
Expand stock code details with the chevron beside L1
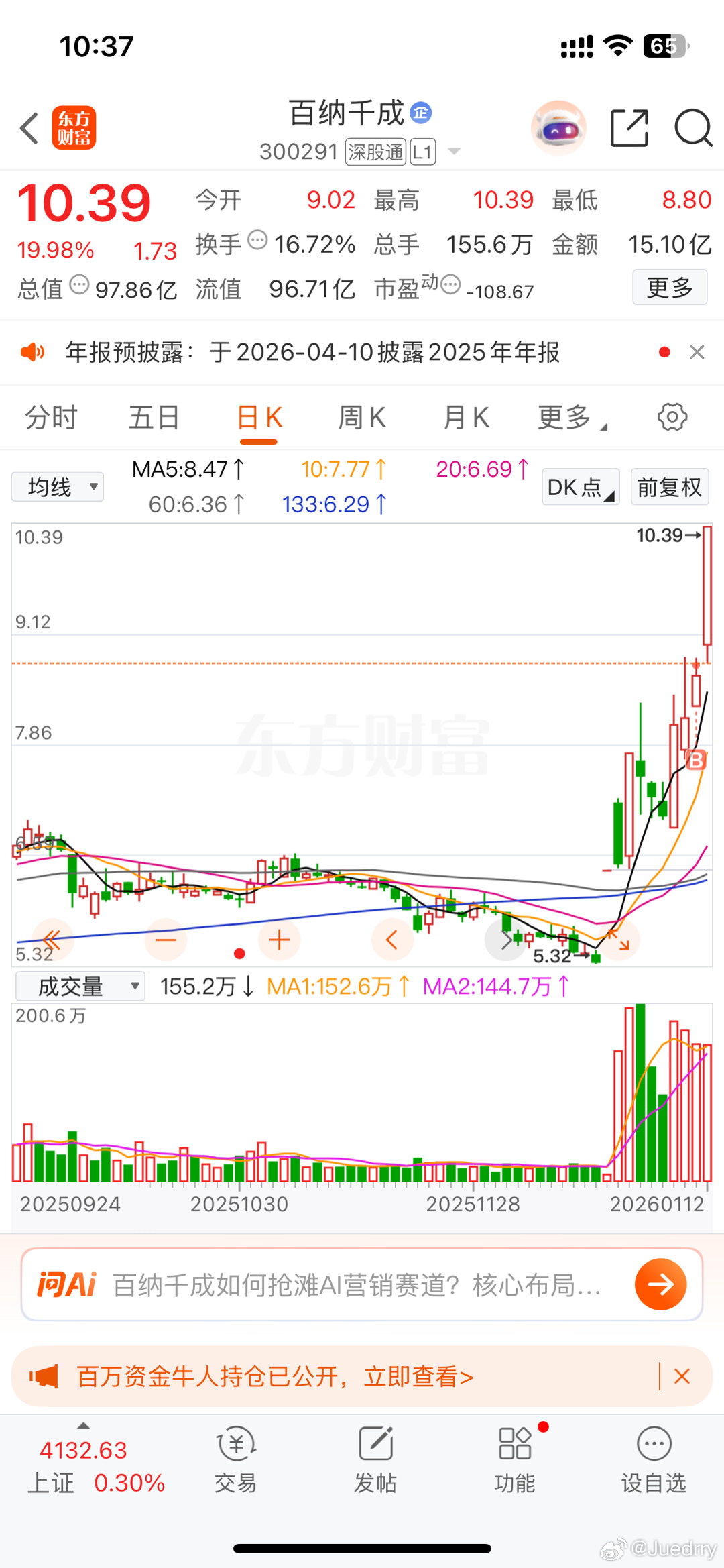tap(455, 152)
